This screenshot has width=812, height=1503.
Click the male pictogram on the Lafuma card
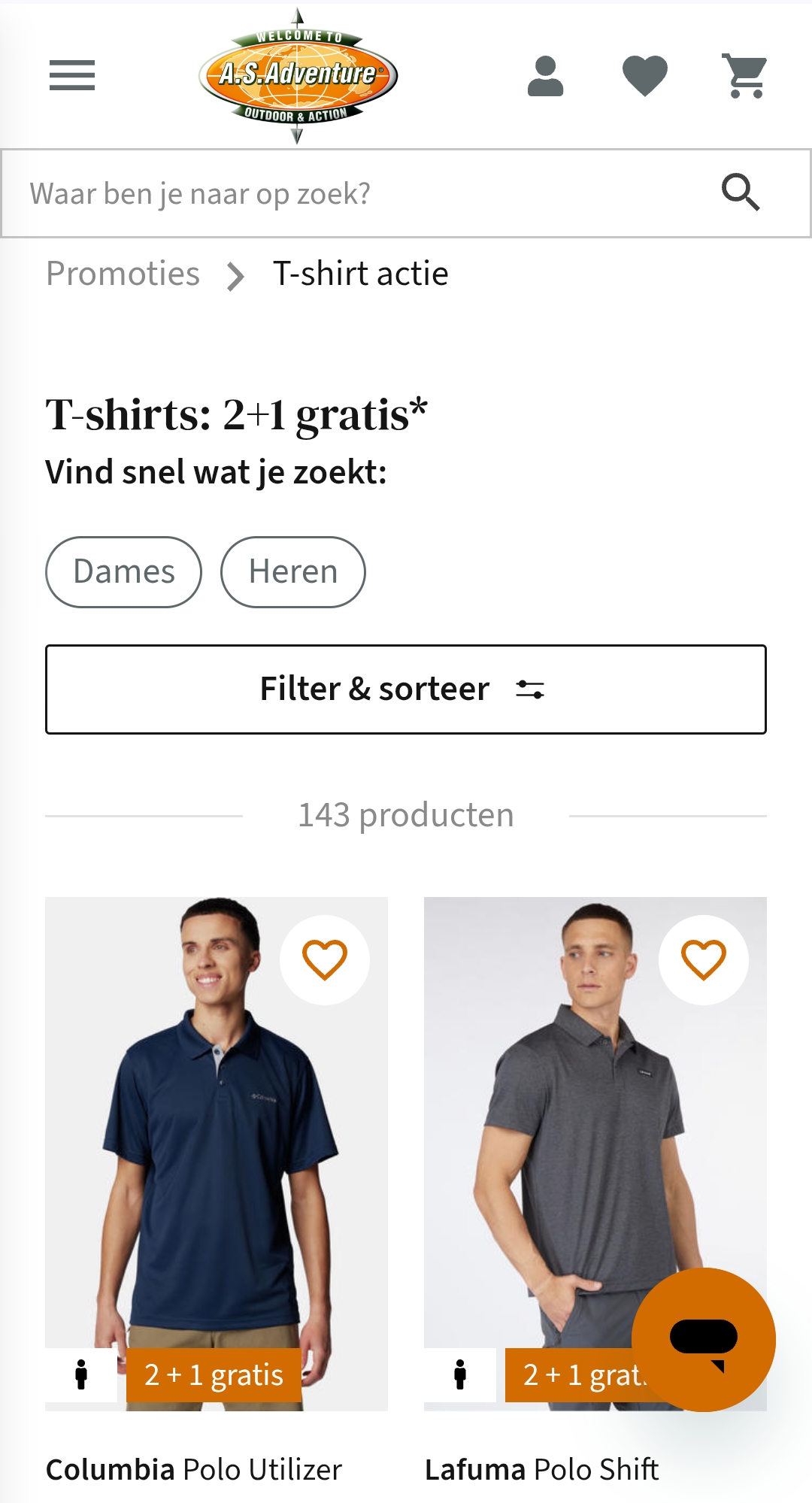[459, 1373]
